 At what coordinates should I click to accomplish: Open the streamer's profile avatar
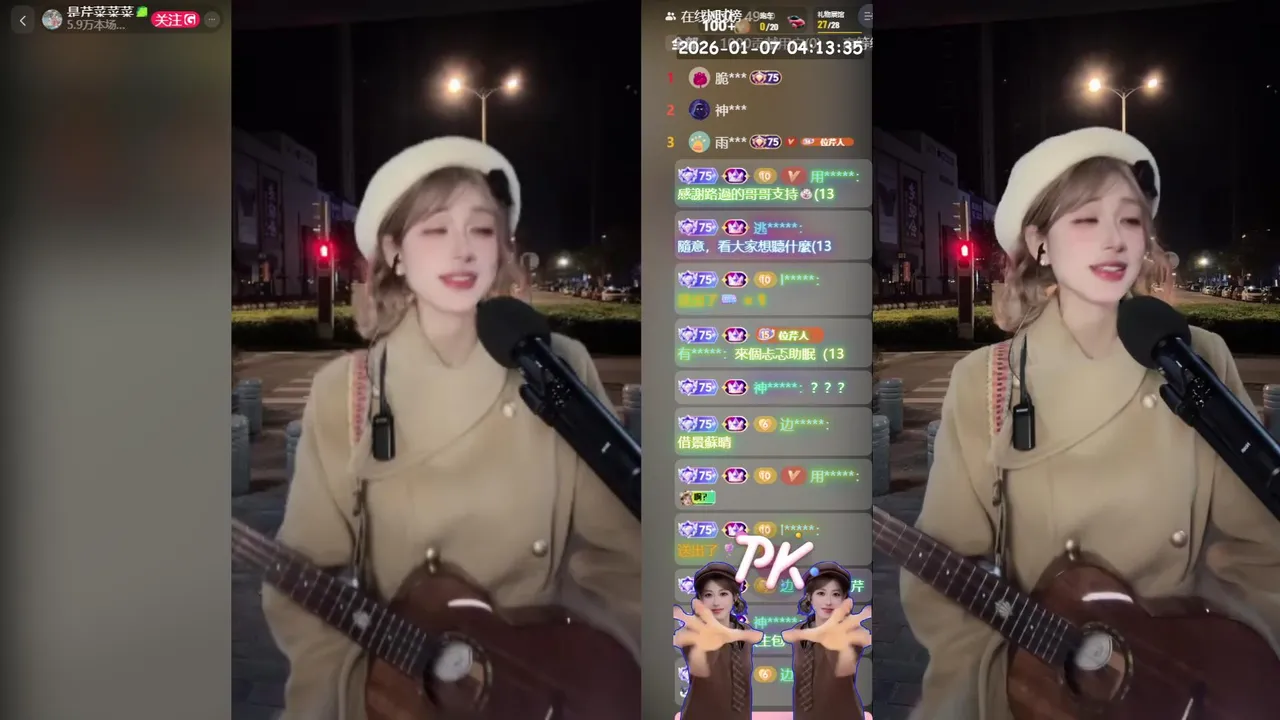(x=52, y=20)
